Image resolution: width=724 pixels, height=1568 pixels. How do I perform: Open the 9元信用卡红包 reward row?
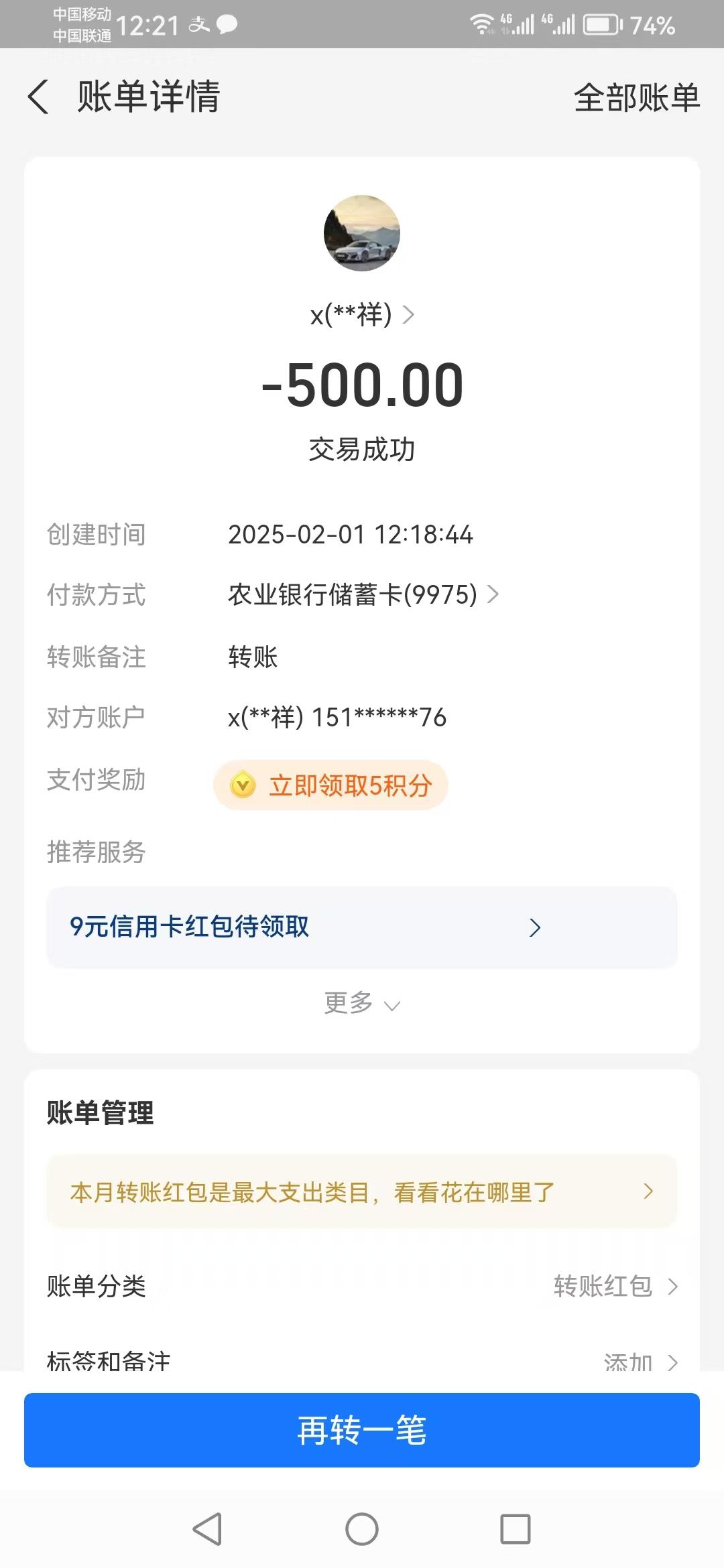[x=361, y=928]
